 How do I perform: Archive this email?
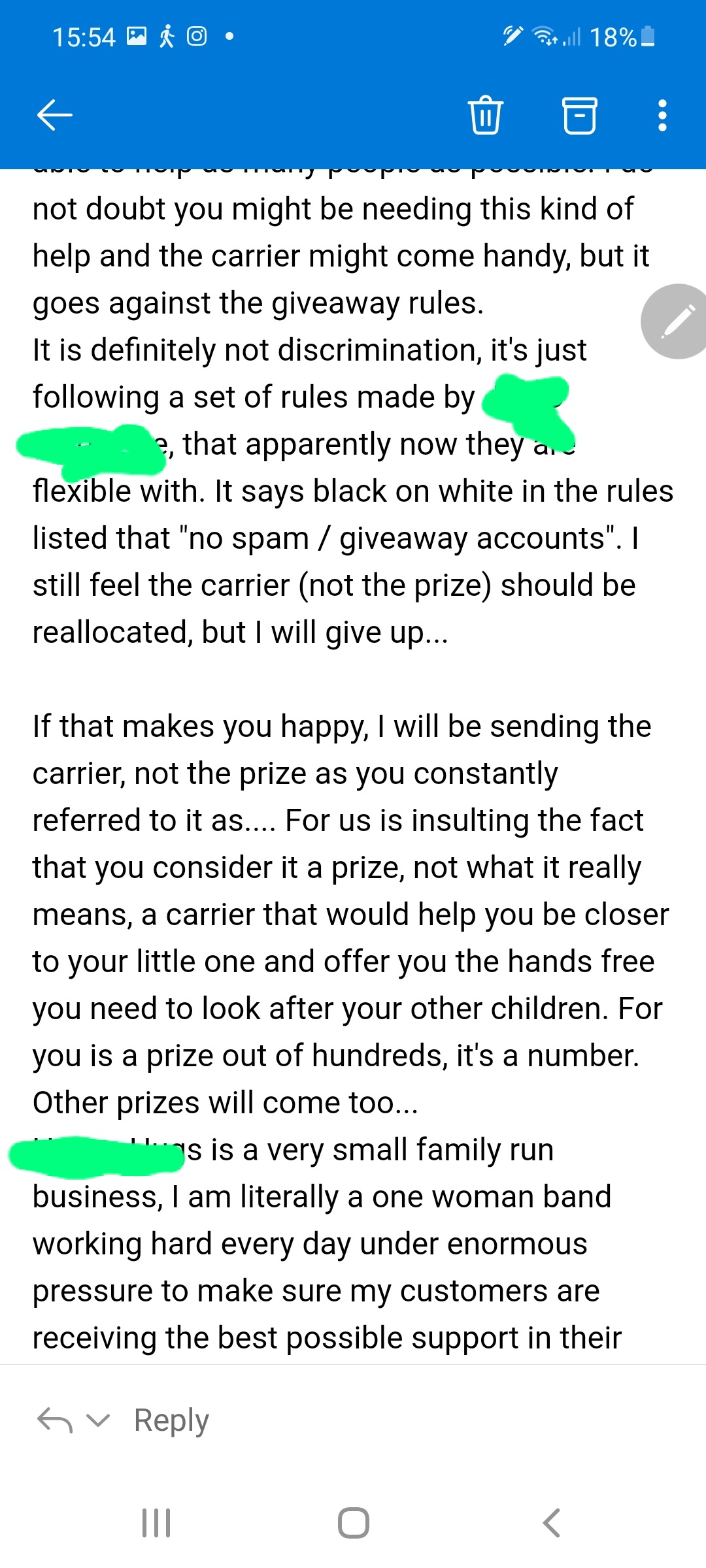[x=580, y=116]
